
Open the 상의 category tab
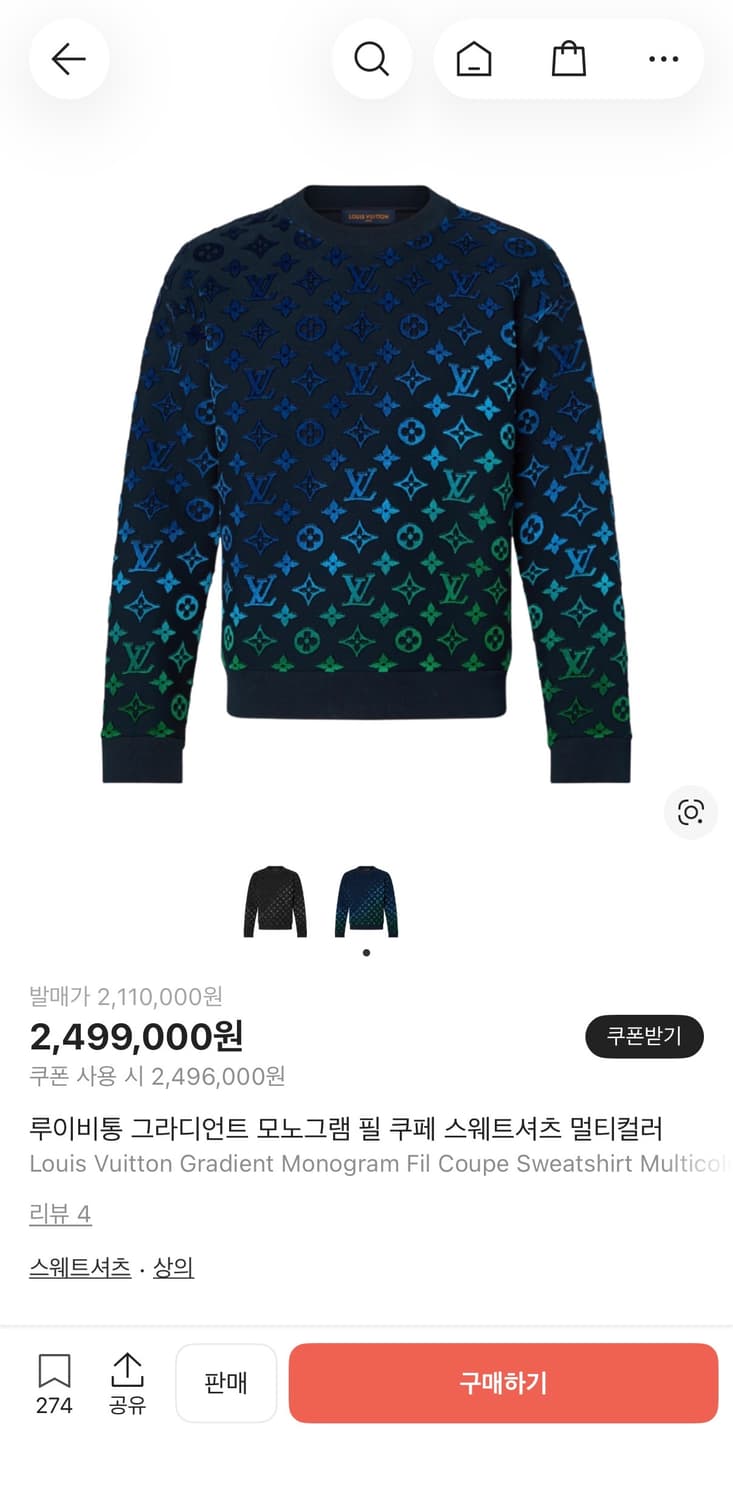click(x=173, y=1267)
